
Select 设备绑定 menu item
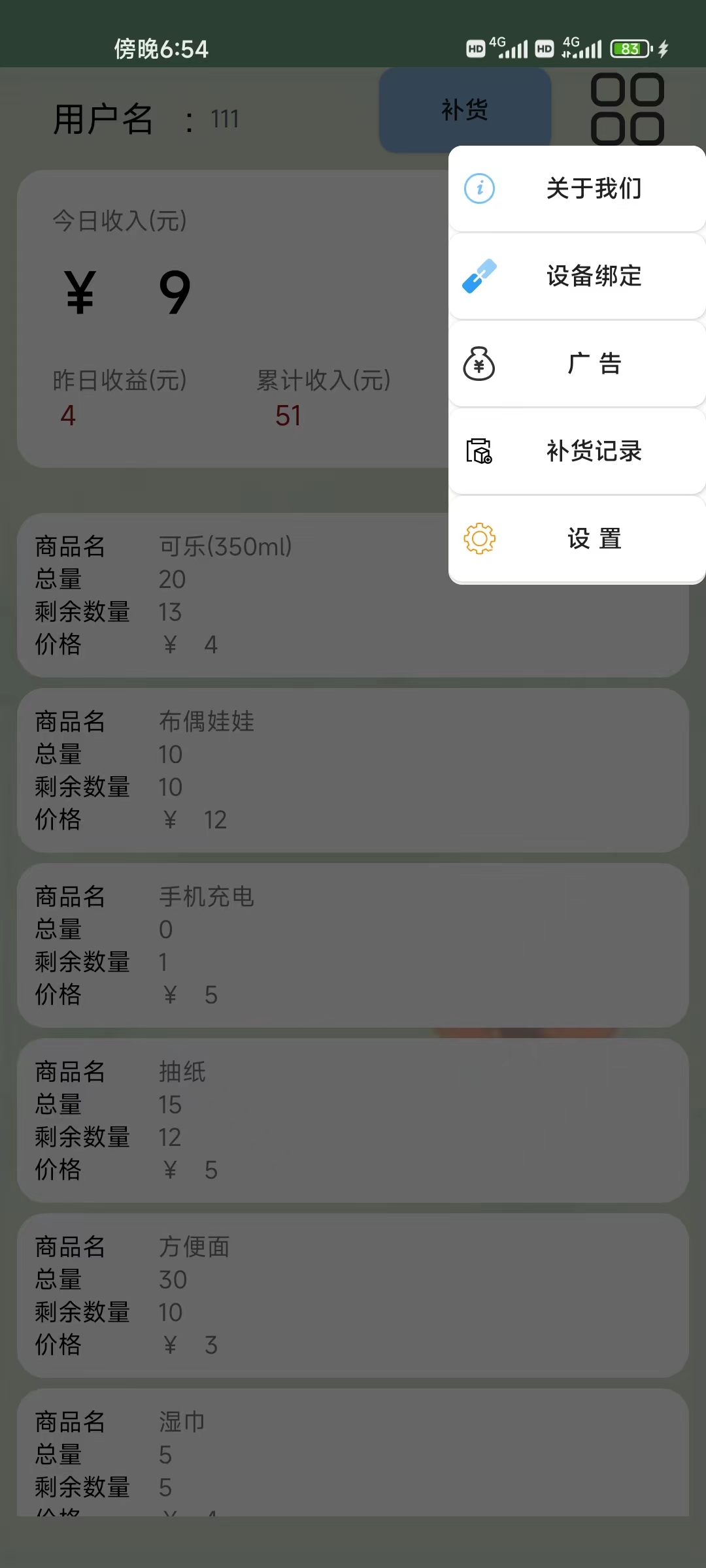577,276
